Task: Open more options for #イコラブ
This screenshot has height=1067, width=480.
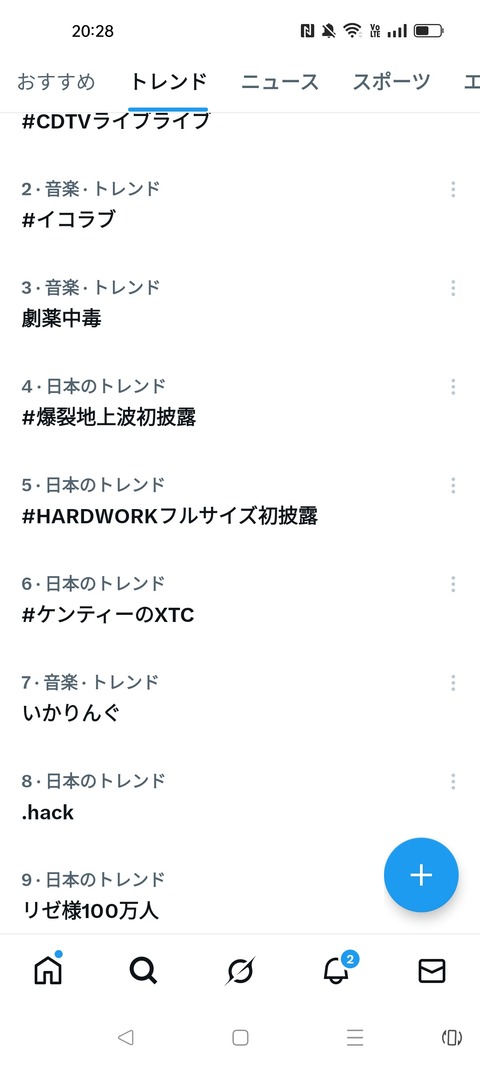Action: point(453,190)
